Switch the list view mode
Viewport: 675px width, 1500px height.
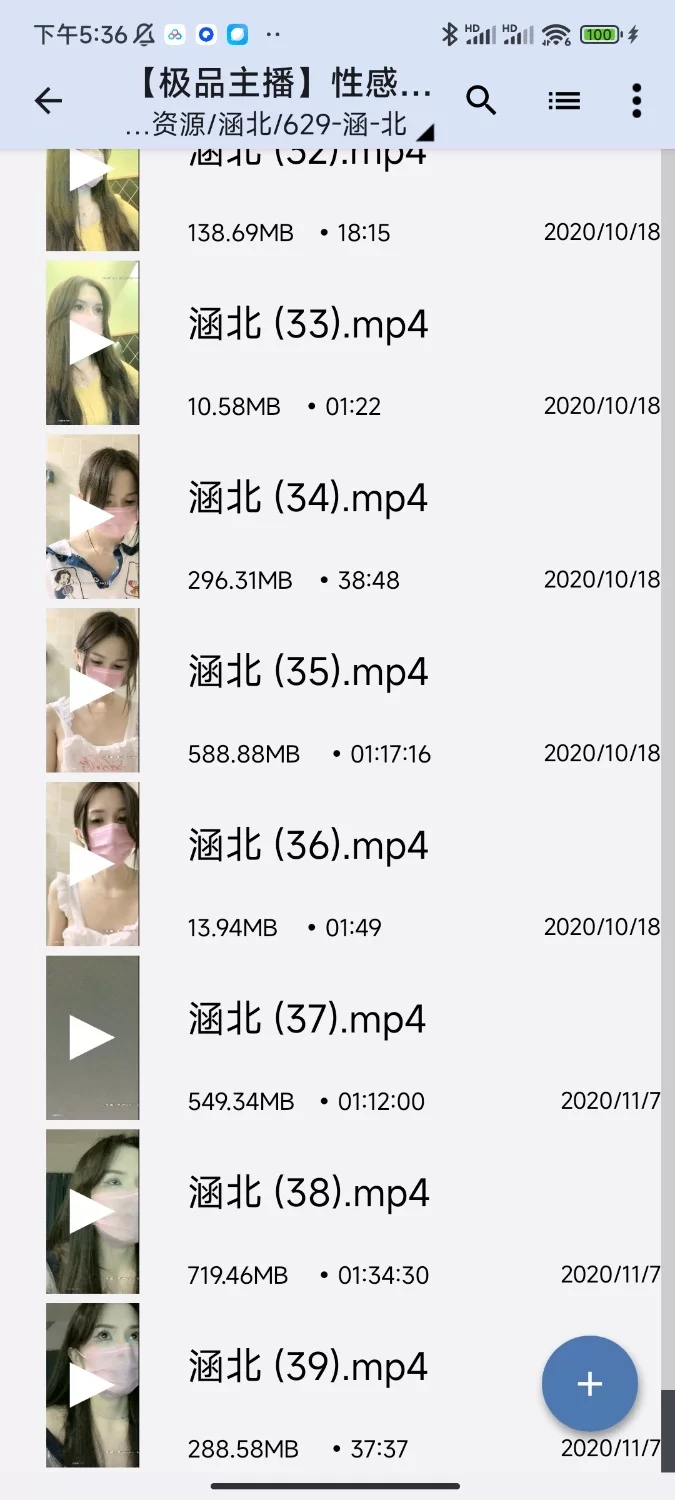564,100
